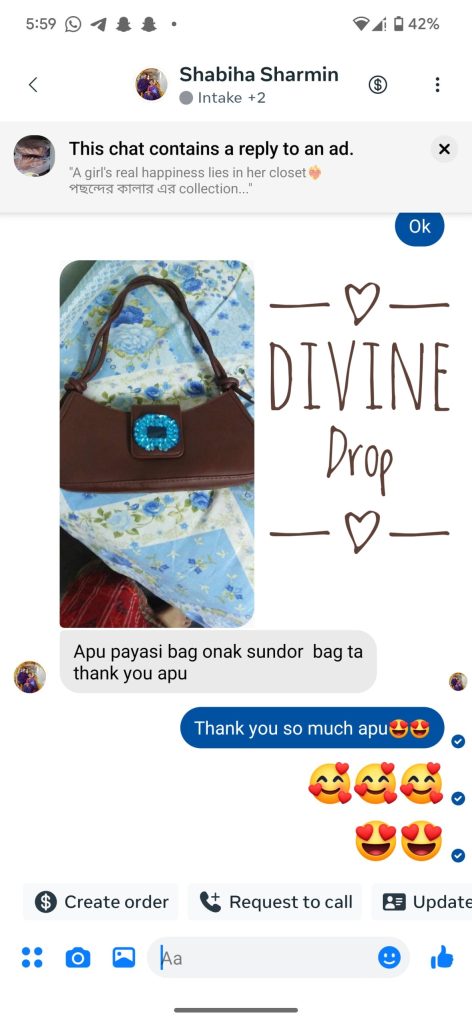Open the four-dot more options menu

[x=32, y=957]
